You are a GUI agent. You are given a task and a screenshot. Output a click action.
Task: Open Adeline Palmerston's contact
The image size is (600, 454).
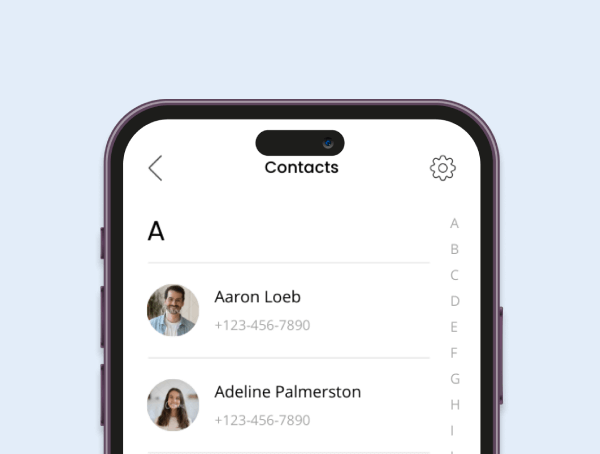click(x=287, y=392)
